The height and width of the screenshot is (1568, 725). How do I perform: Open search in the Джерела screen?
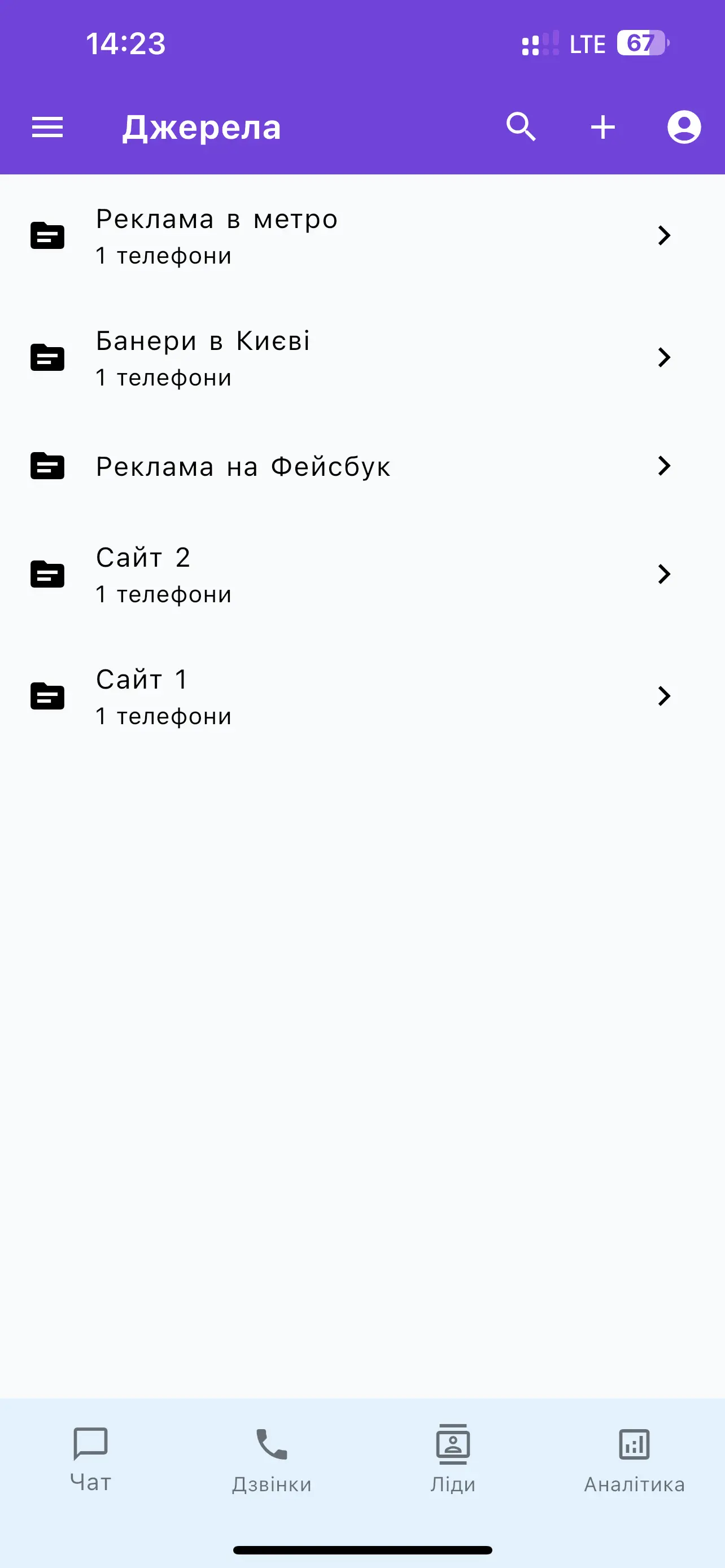tap(521, 126)
